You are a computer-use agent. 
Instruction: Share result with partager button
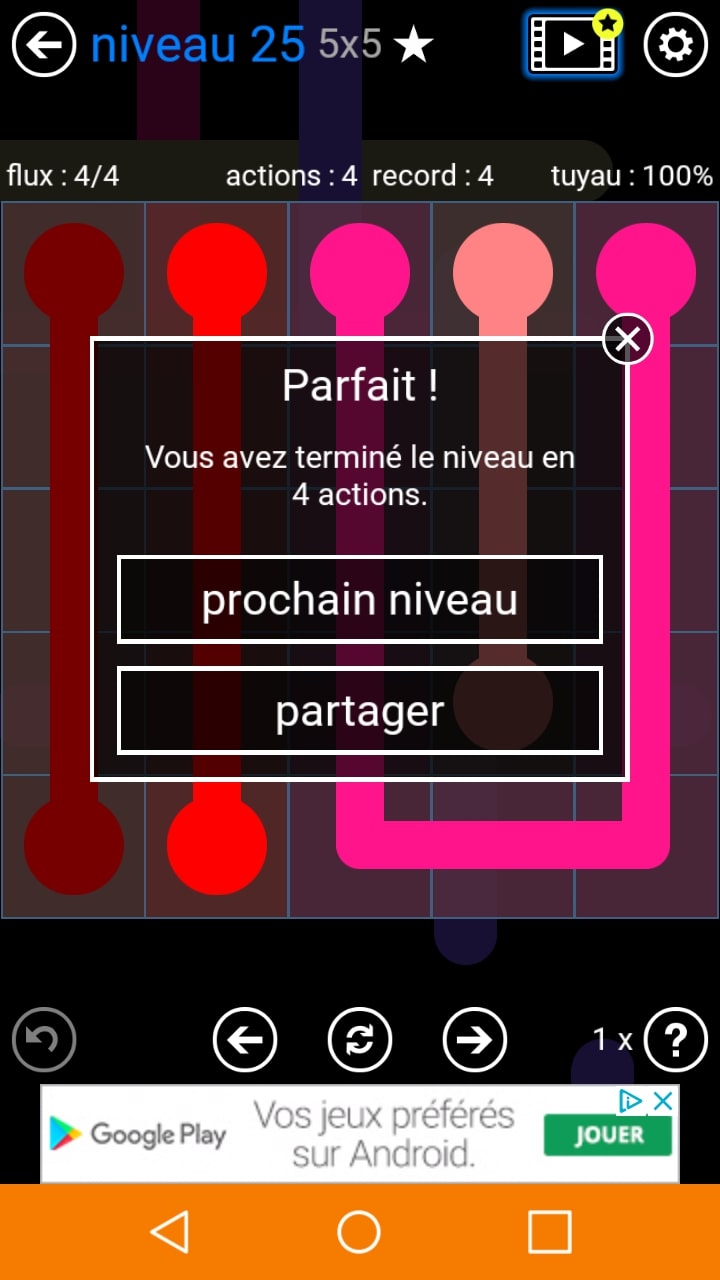[360, 711]
